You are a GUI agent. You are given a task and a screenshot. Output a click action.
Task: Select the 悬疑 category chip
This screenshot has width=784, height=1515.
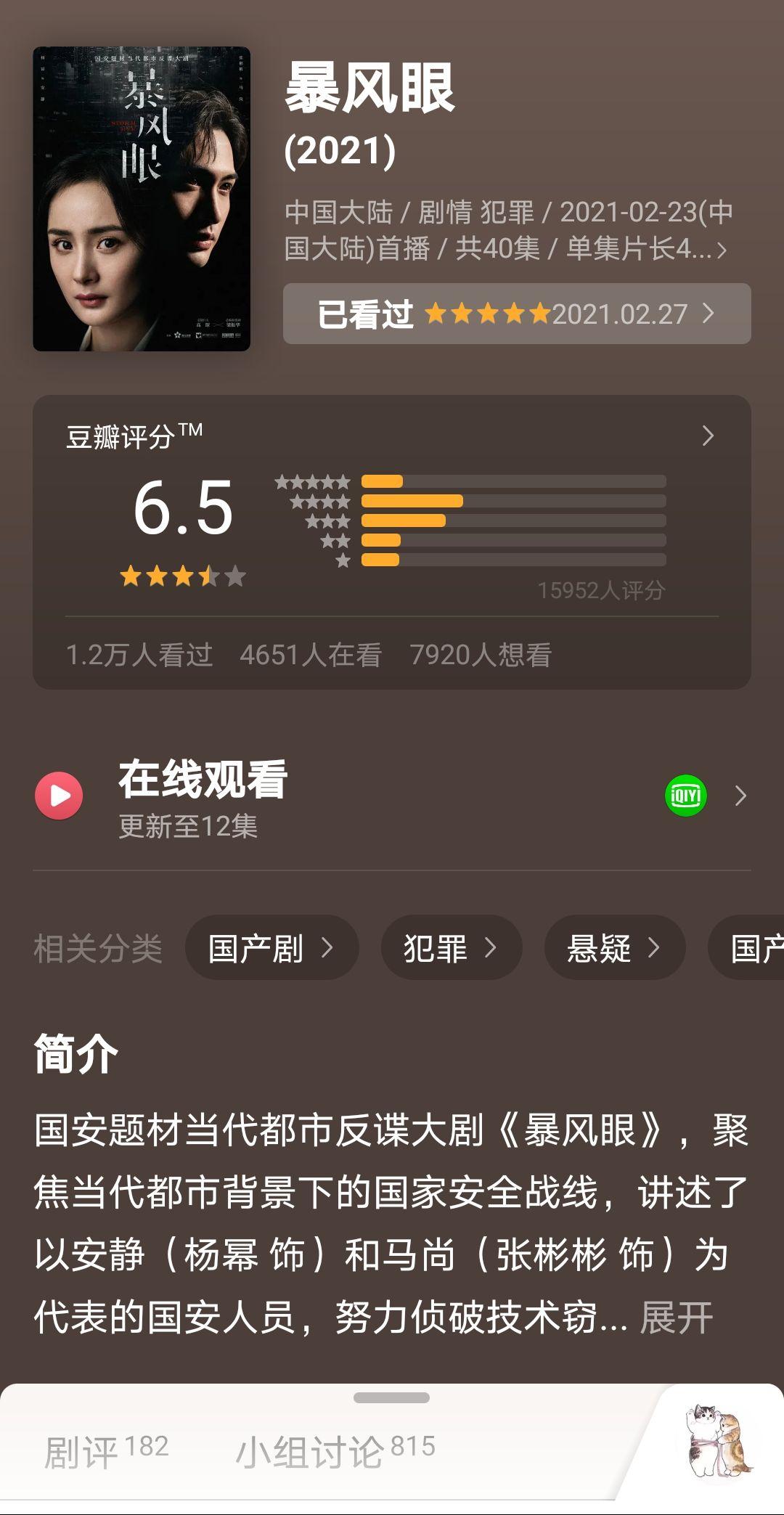[x=615, y=948]
